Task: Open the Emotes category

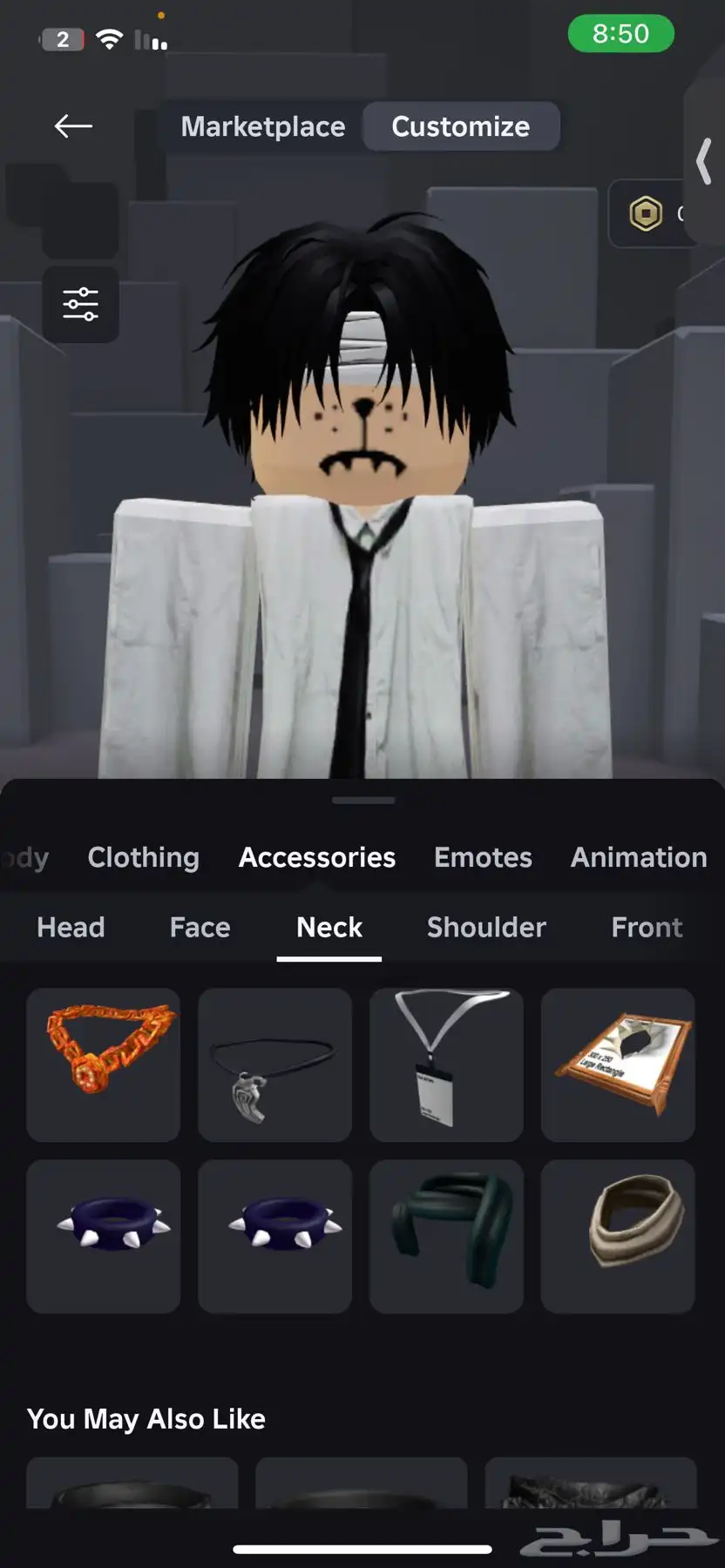Action: pos(483,857)
